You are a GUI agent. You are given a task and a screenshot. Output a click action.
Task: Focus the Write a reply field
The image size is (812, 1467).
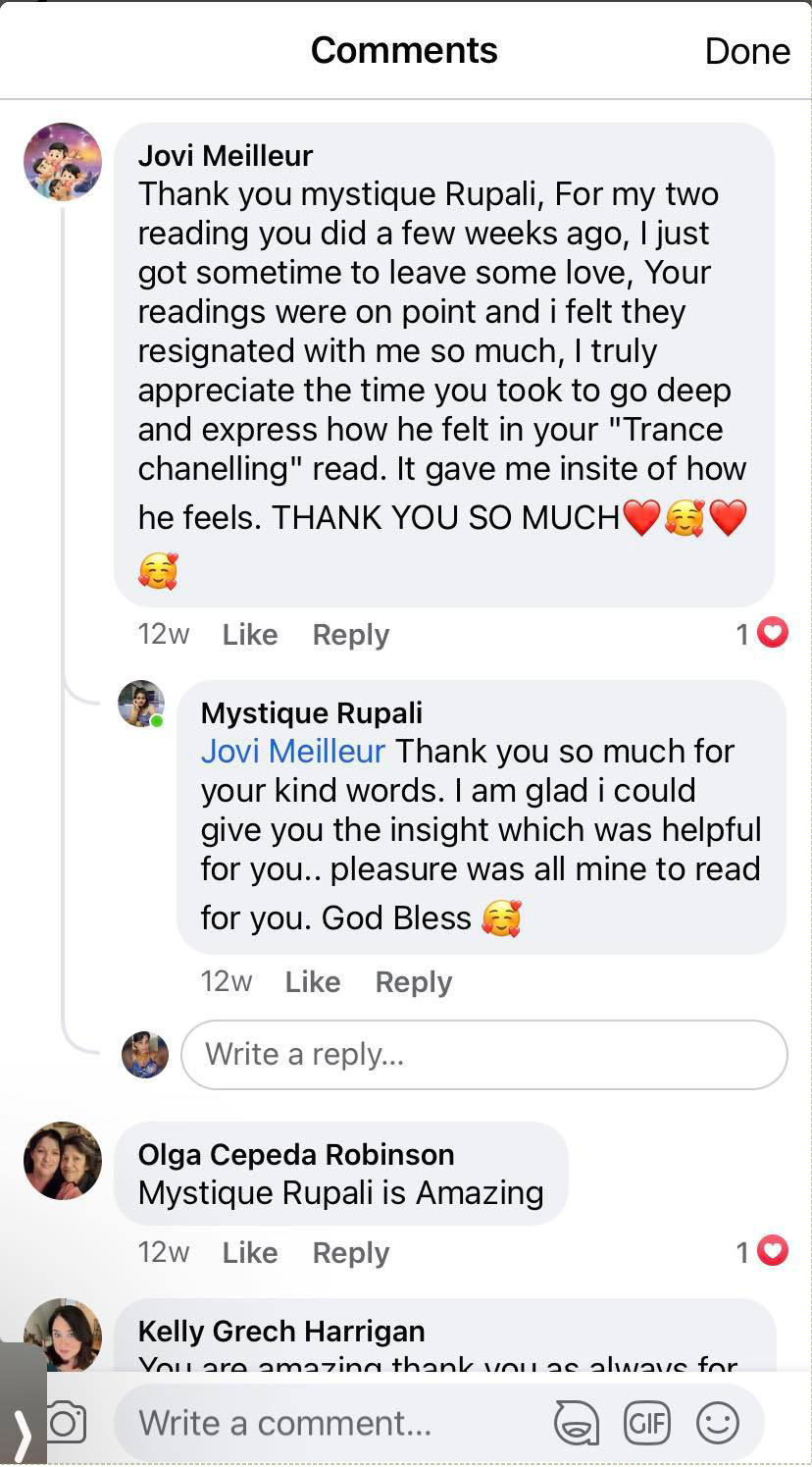click(483, 1055)
